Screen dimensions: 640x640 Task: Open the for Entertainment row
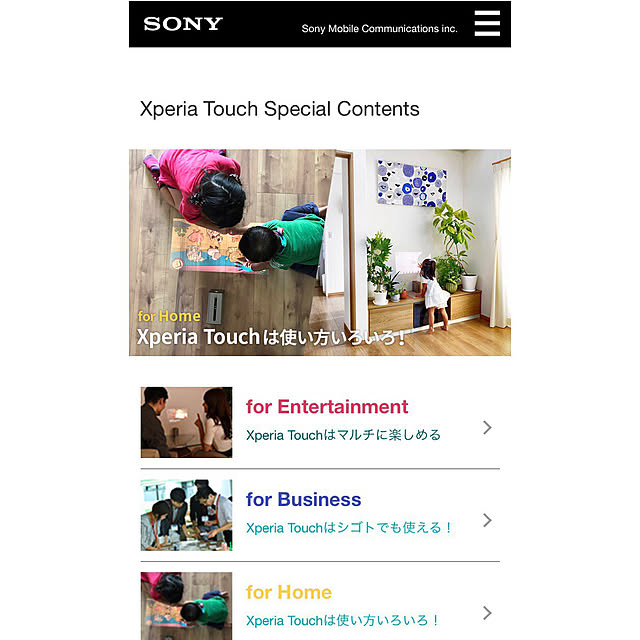[x=319, y=422]
